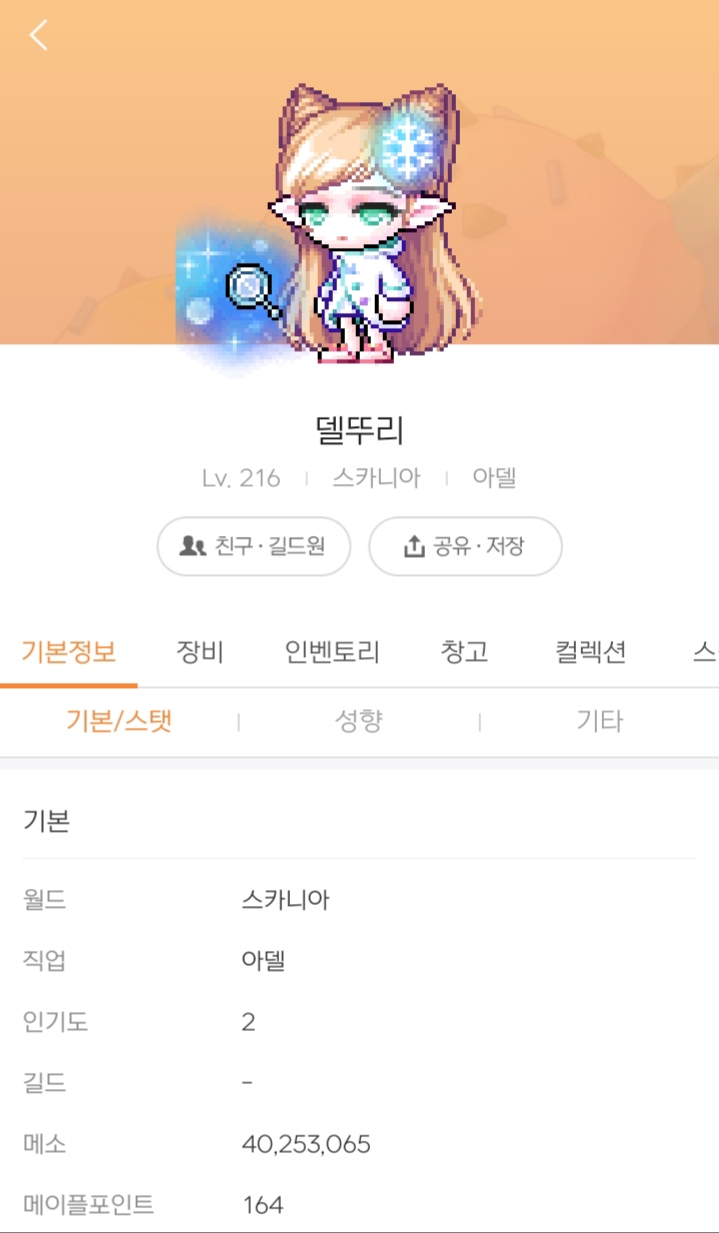The width and height of the screenshot is (719, 1233).
Task: Open the 친구·길드원 button
Action: click(254, 546)
